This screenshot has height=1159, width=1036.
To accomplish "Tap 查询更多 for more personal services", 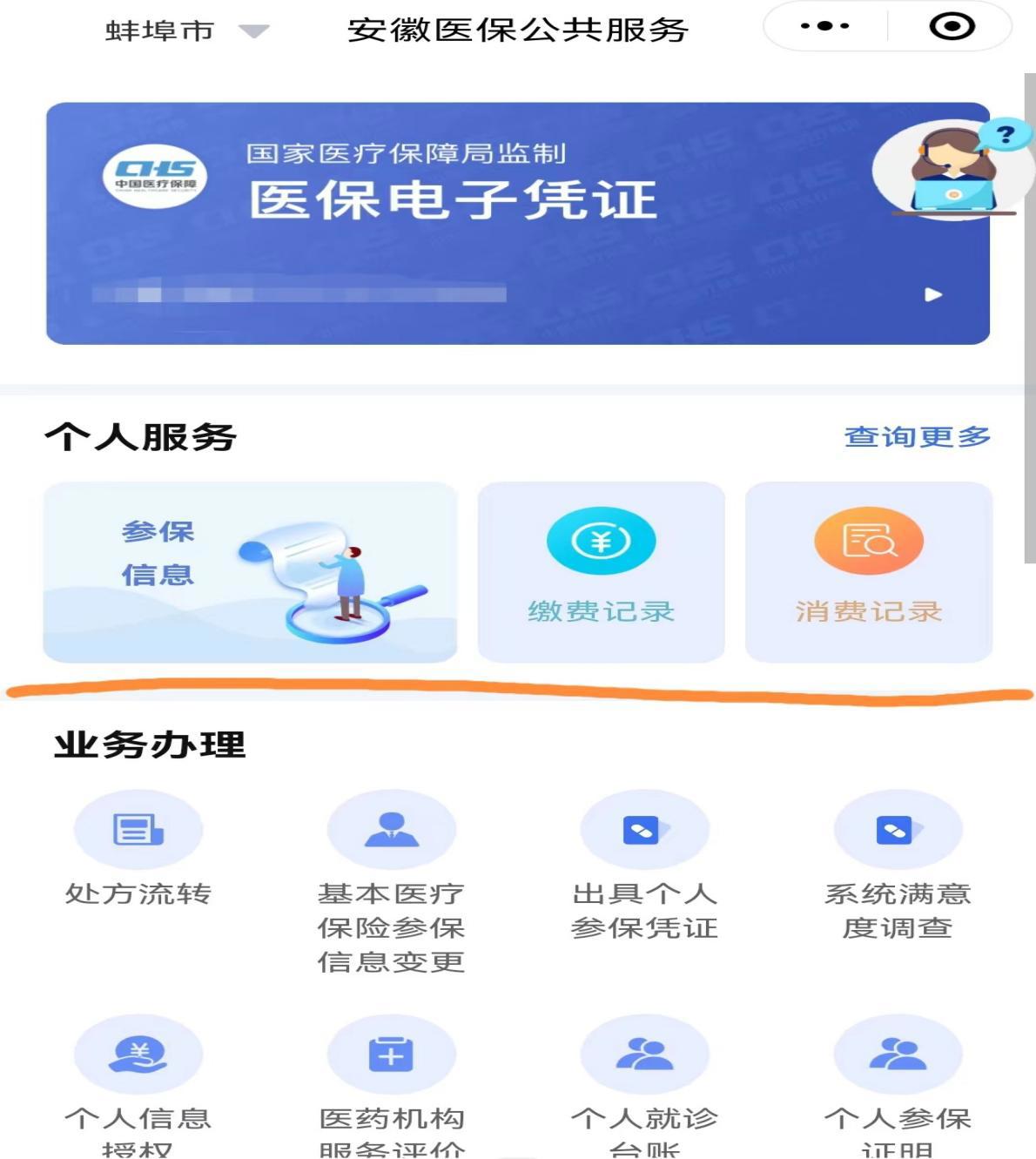I will pos(917,437).
